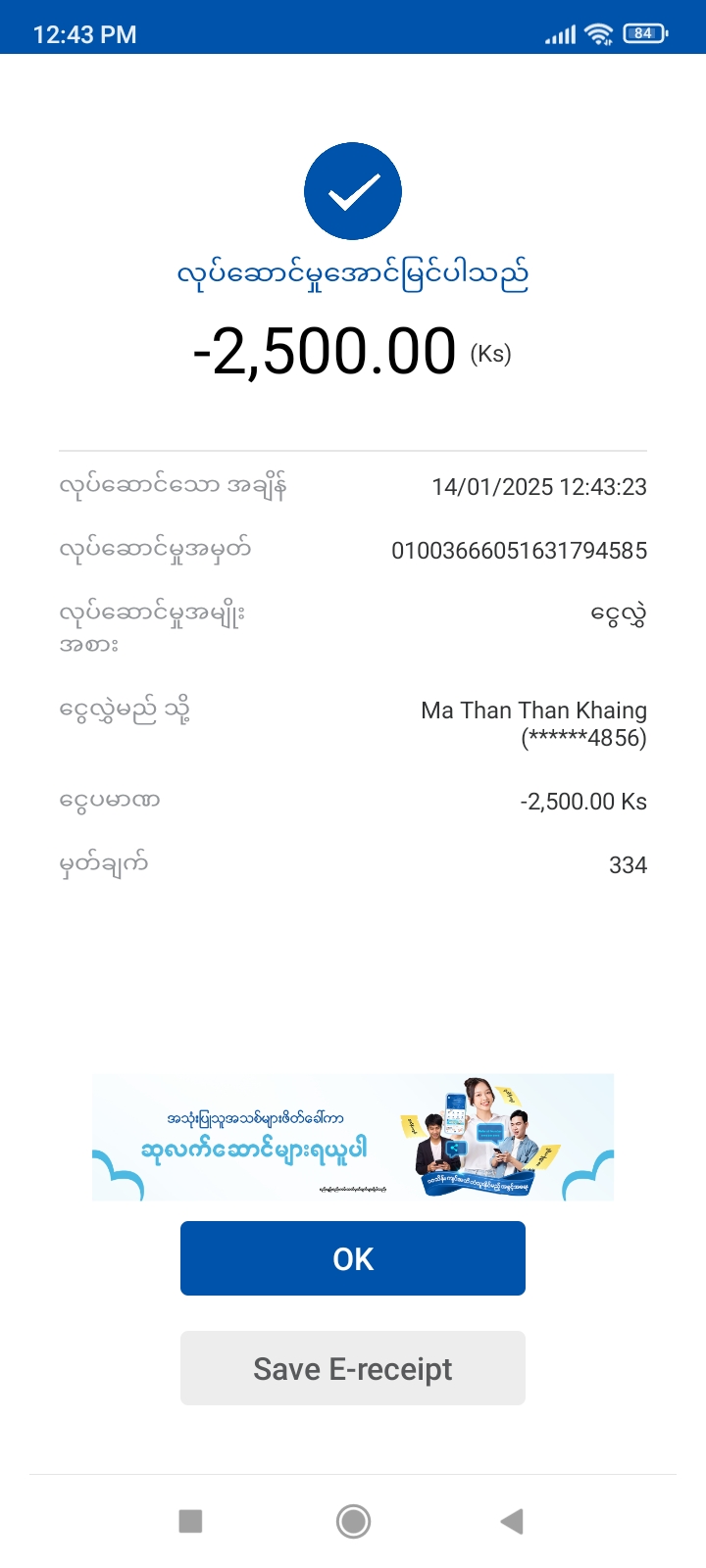The height and width of the screenshot is (1568, 706).
Task: Confirm with the OK button
Action: click(353, 1258)
